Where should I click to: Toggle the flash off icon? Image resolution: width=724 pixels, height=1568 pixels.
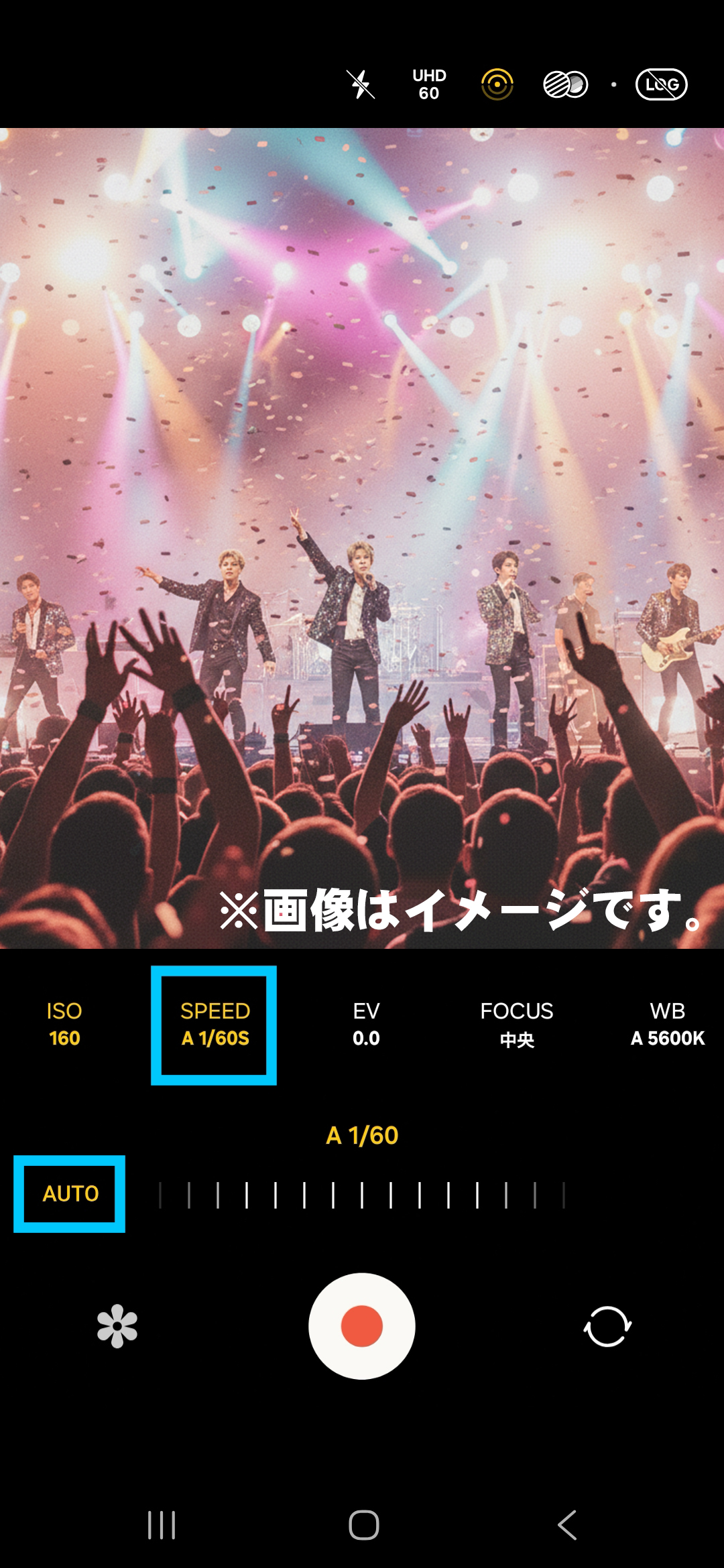click(361, 84)
